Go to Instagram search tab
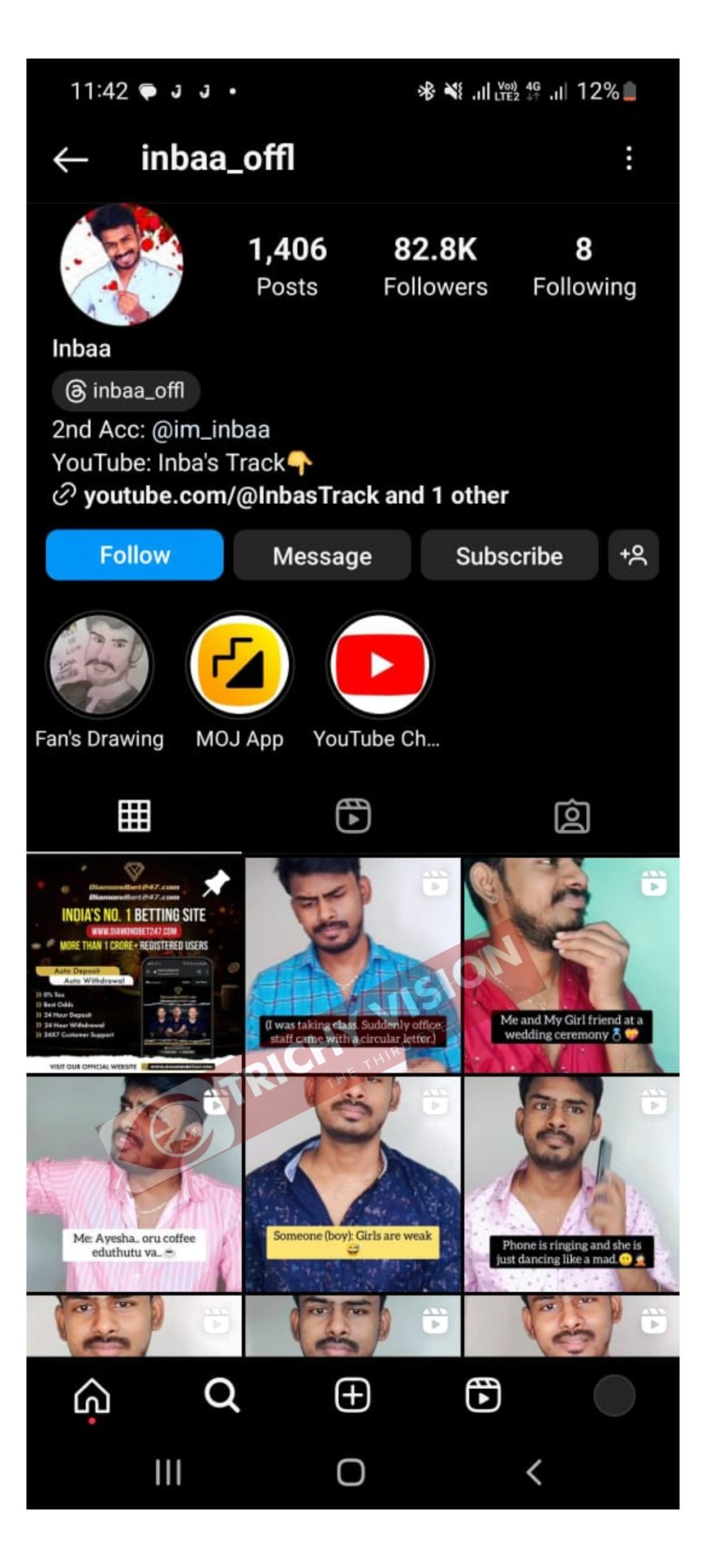 tap(222, 1396)
